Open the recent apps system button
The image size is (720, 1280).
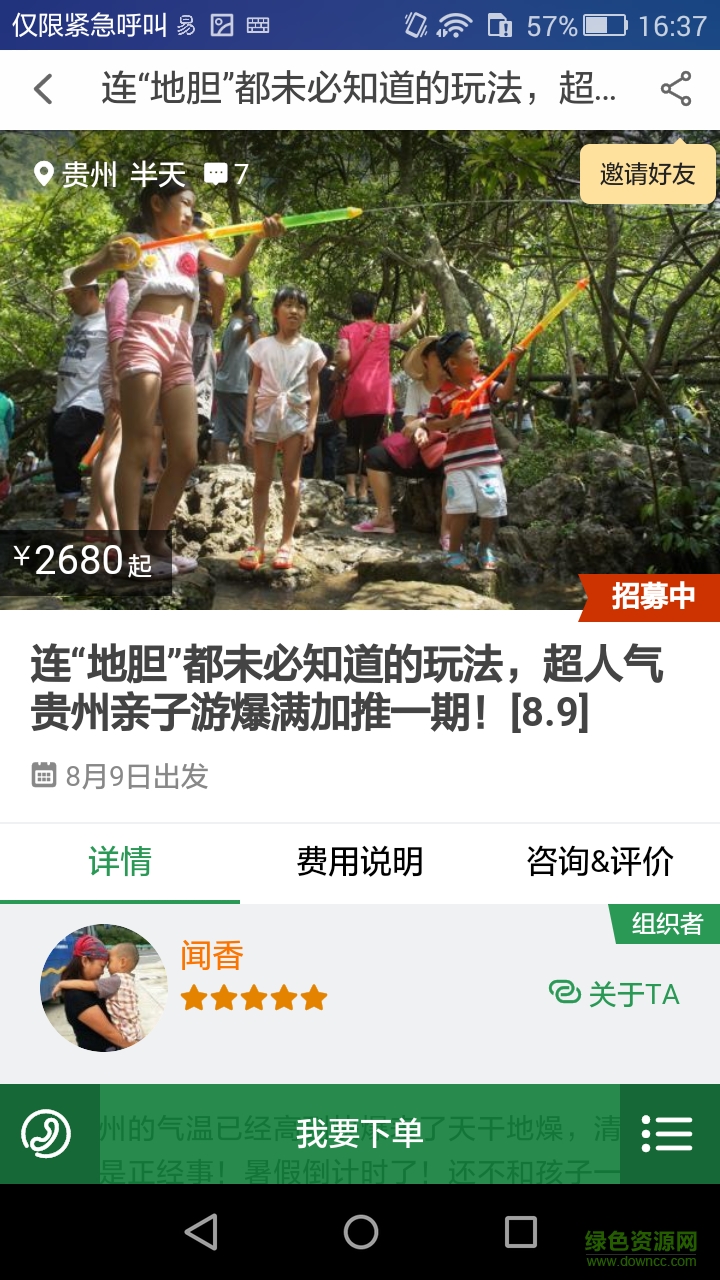[520, 1232]
